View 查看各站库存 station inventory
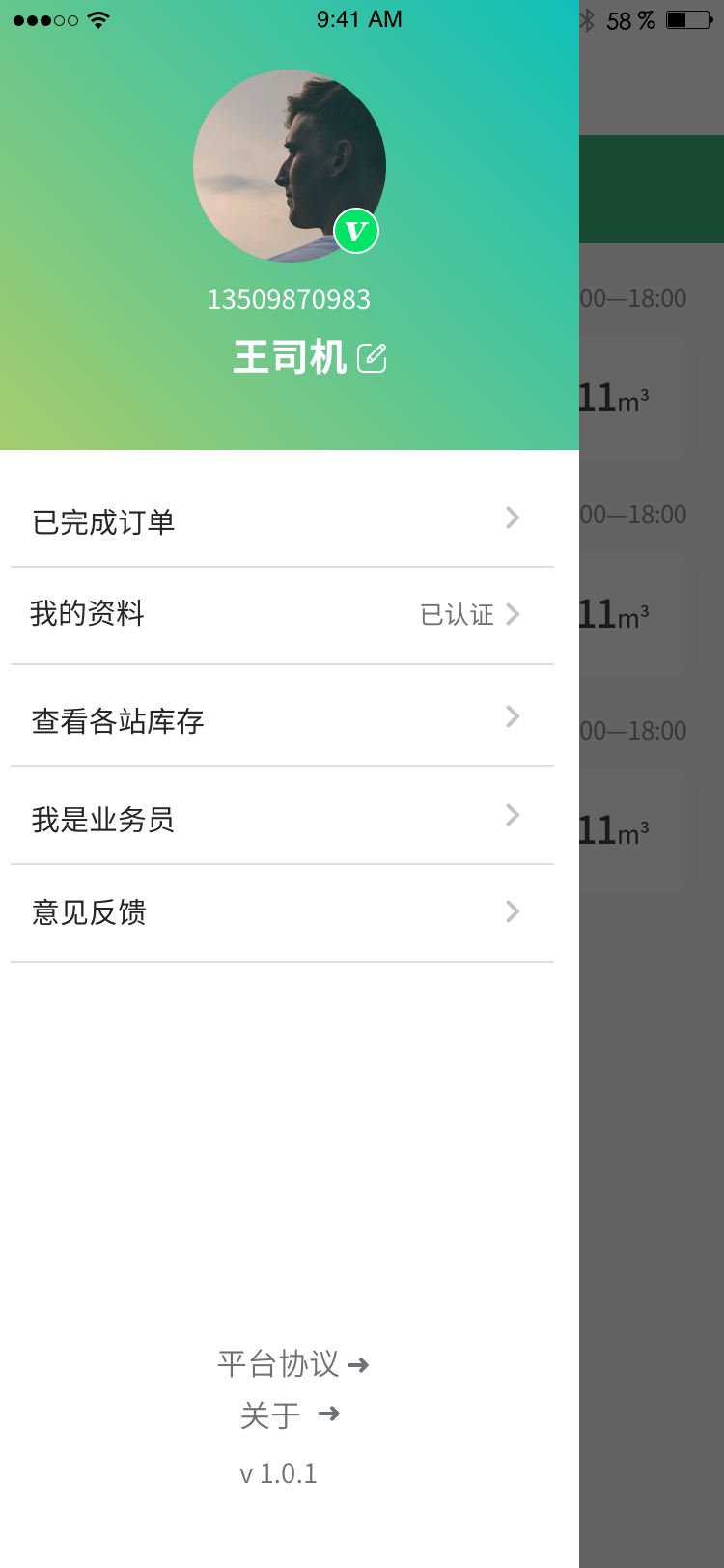Viewport: 724px width, 1568px height. click(282, 716)
